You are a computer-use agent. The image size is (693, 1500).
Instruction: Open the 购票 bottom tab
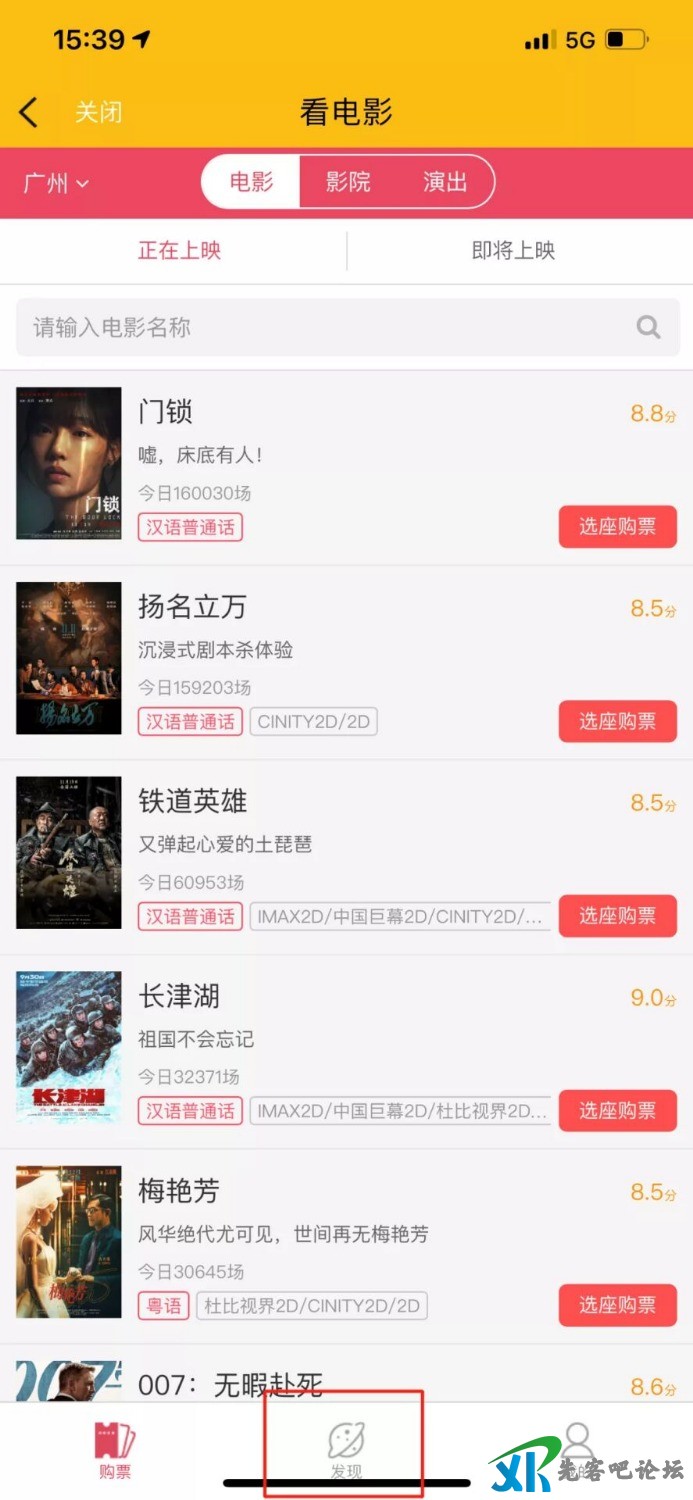(115, 1451)
